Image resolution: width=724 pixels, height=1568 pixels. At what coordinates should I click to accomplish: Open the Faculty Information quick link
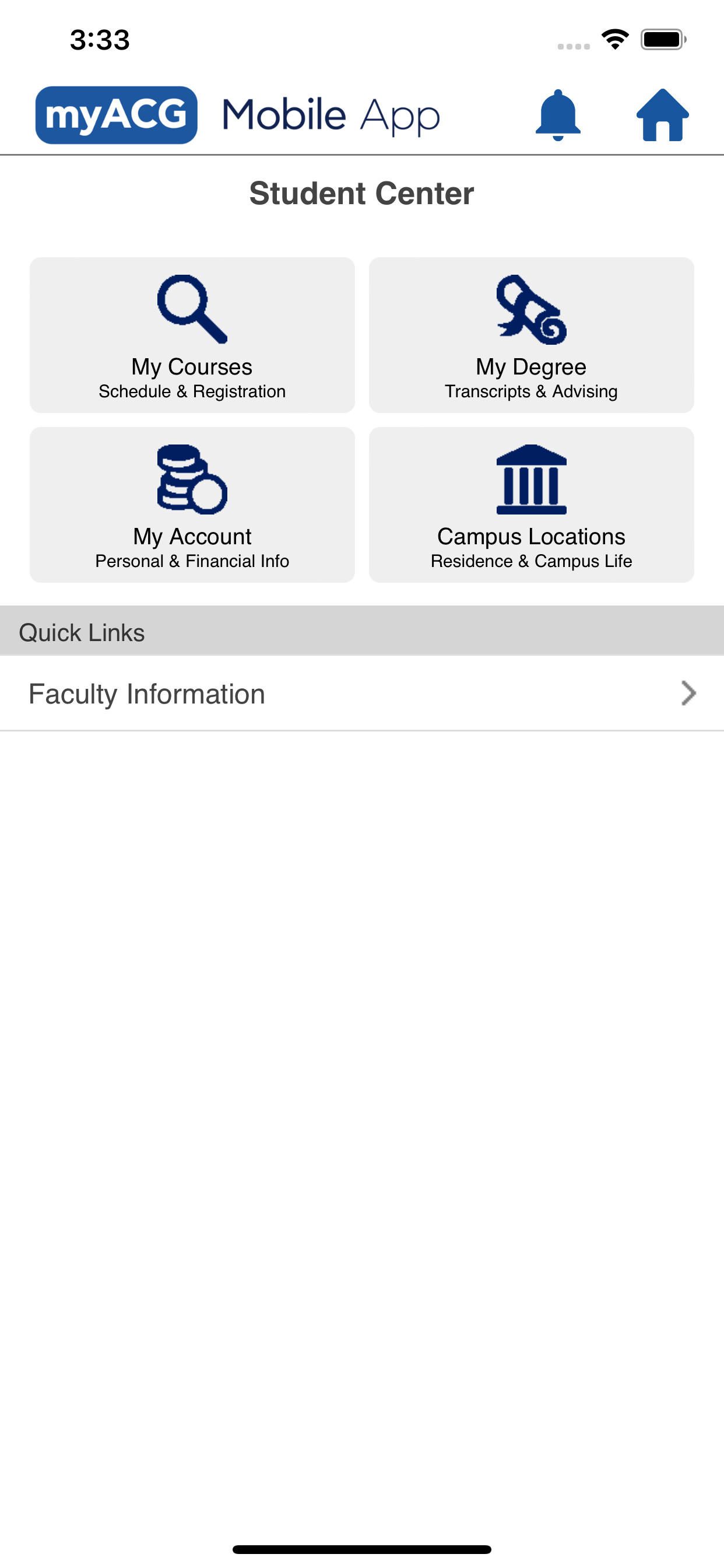pos(362,694)
